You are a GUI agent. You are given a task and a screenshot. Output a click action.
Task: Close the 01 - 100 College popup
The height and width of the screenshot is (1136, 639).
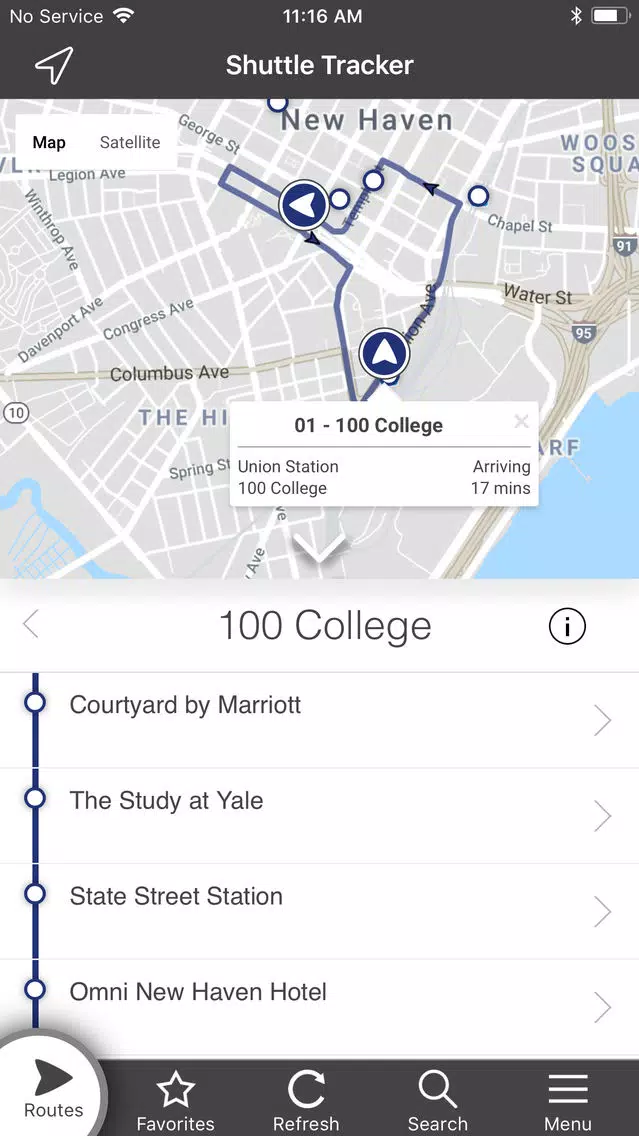coord(521,421)
